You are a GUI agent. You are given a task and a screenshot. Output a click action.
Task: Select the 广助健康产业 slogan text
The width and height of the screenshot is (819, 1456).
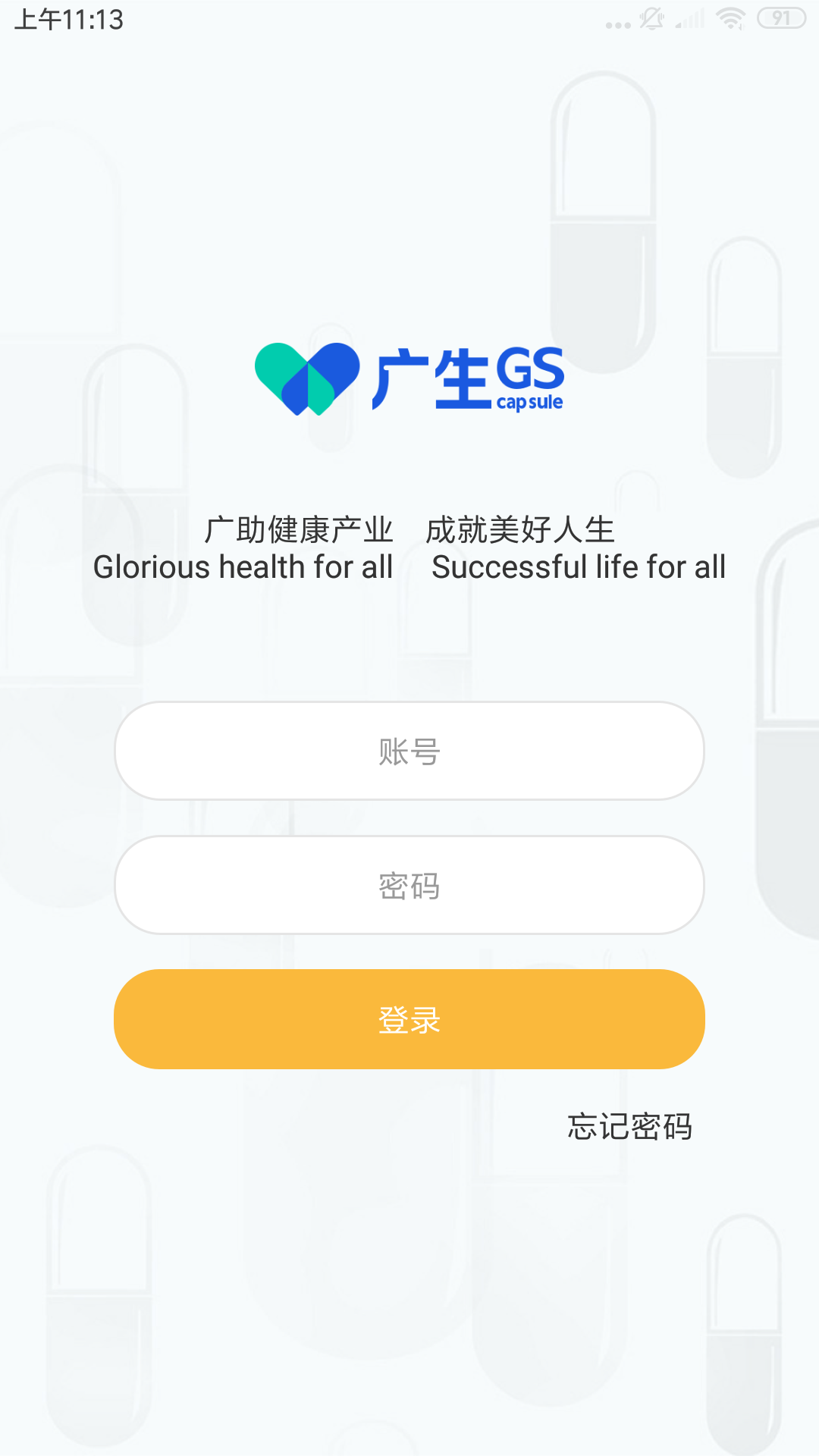300,529
